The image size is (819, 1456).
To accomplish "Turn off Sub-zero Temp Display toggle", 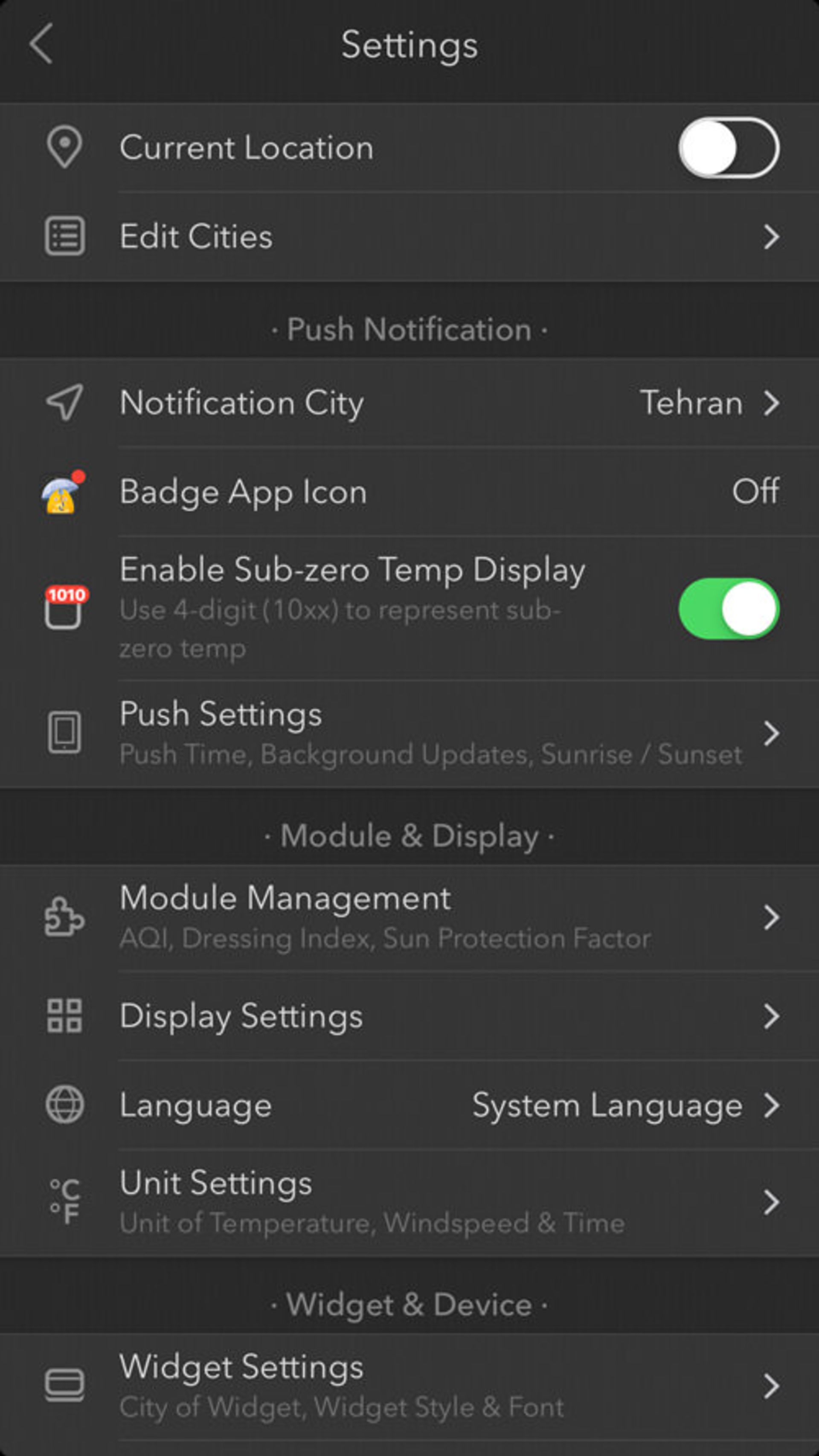I will [728, 608].
